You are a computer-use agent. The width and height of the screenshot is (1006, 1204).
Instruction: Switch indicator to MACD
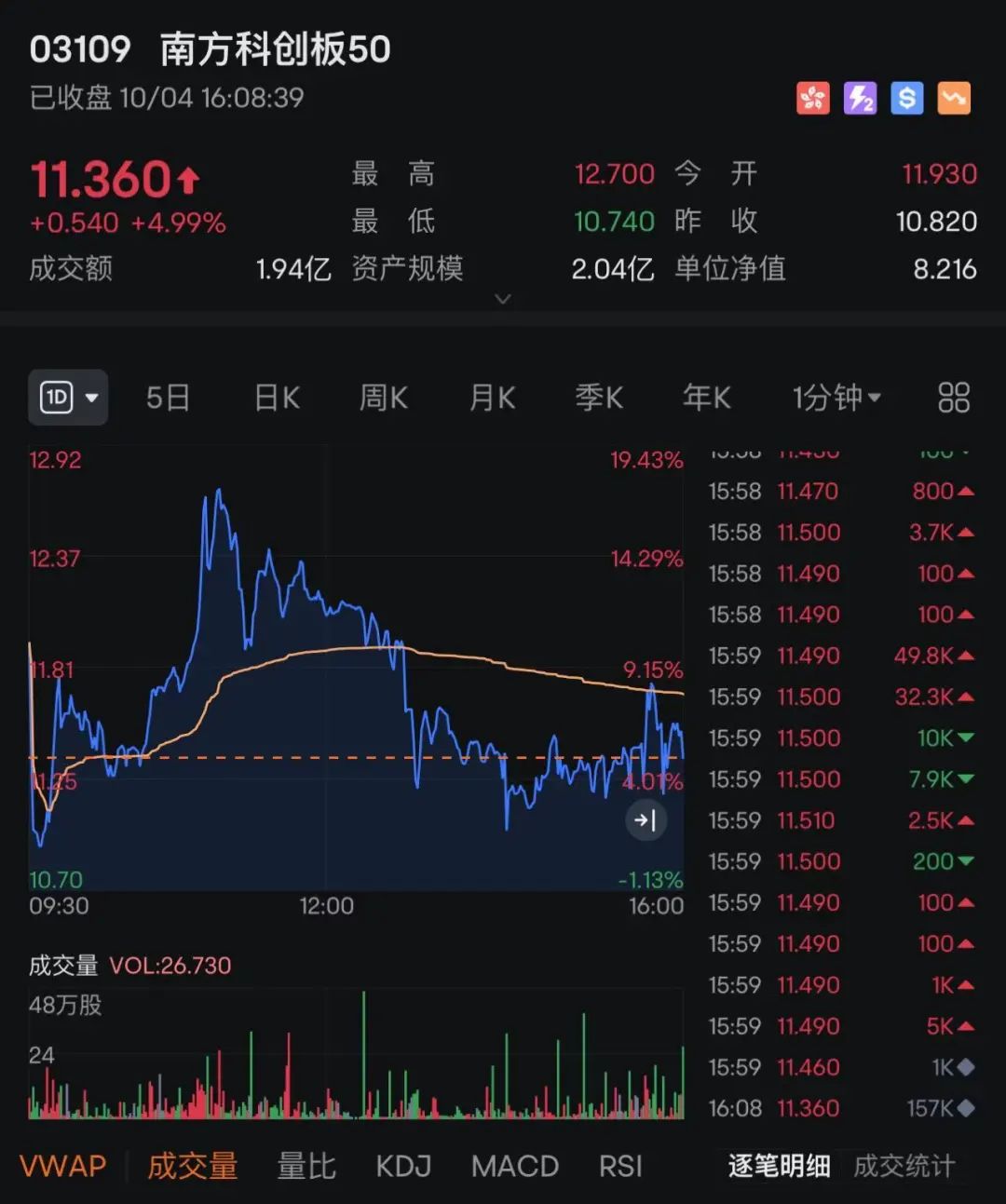point(515,1166)
